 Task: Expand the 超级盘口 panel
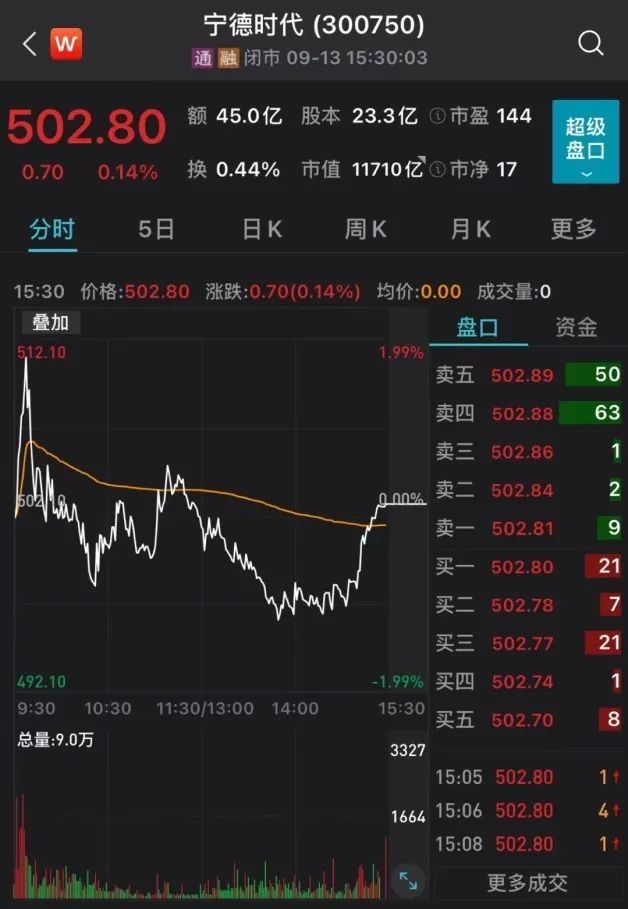click(585, 141)
